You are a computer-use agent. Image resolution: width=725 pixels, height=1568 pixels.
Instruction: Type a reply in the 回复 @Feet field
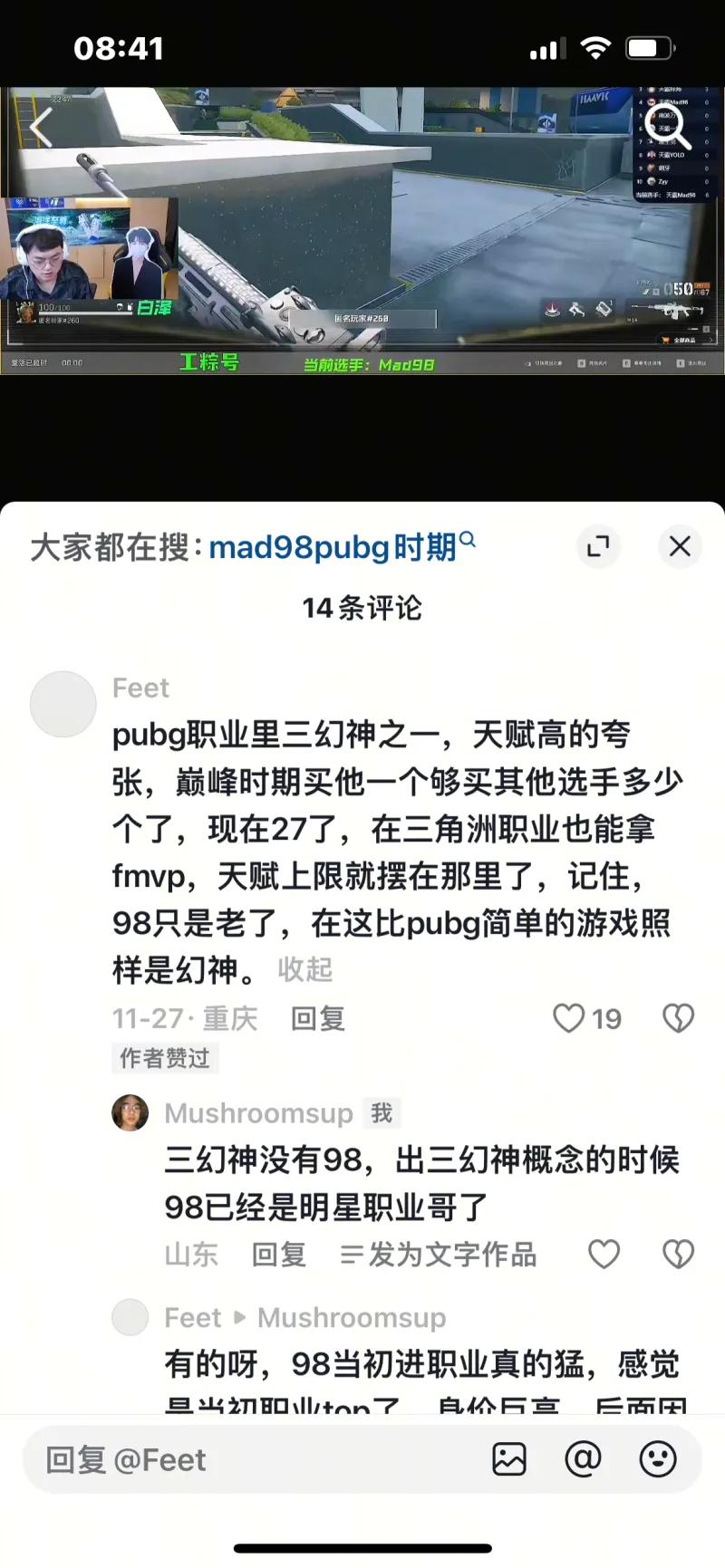tap(254, 1459)
